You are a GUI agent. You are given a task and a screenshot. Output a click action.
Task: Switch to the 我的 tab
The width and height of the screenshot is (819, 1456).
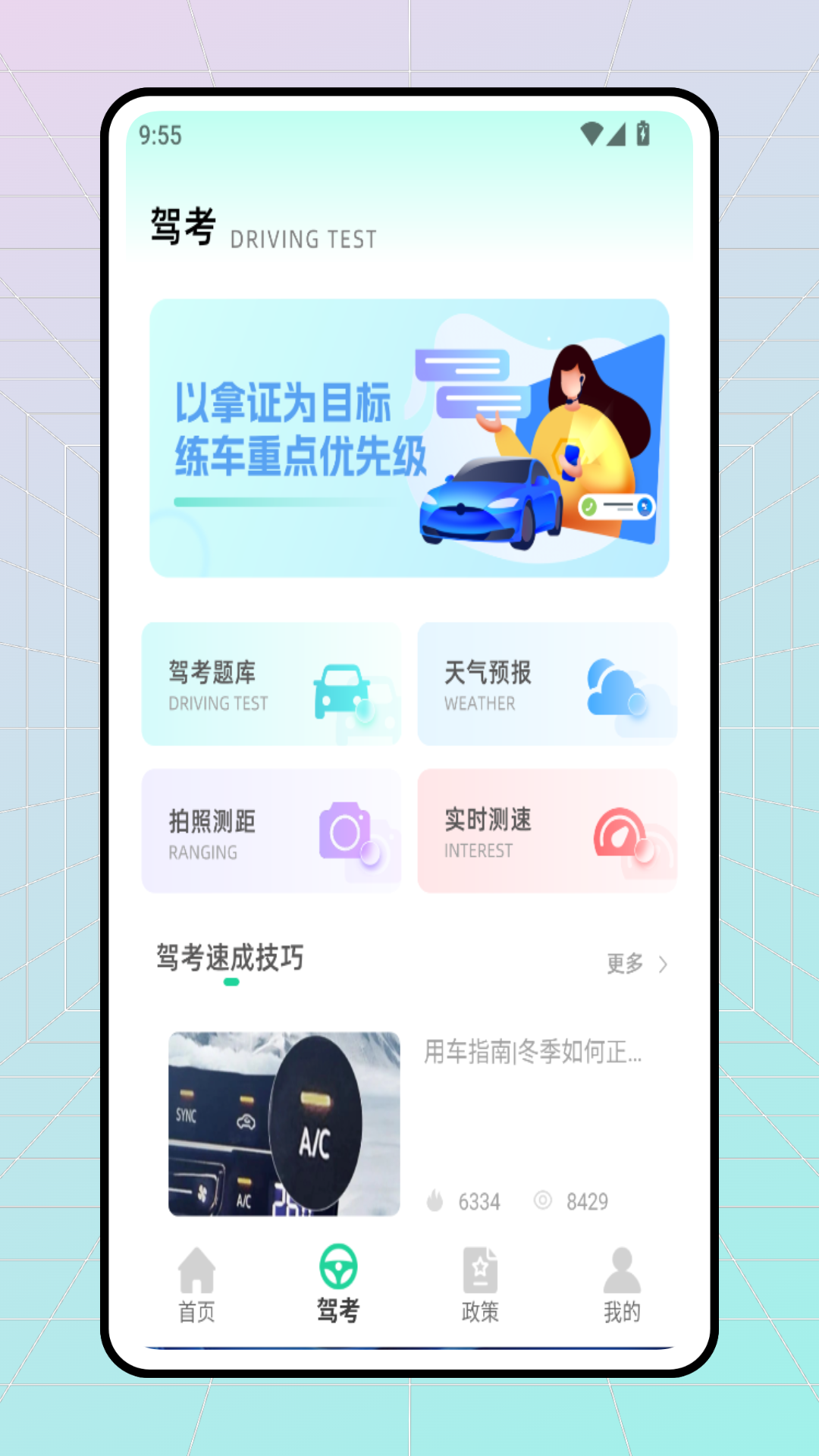(x=622, y=1282)
